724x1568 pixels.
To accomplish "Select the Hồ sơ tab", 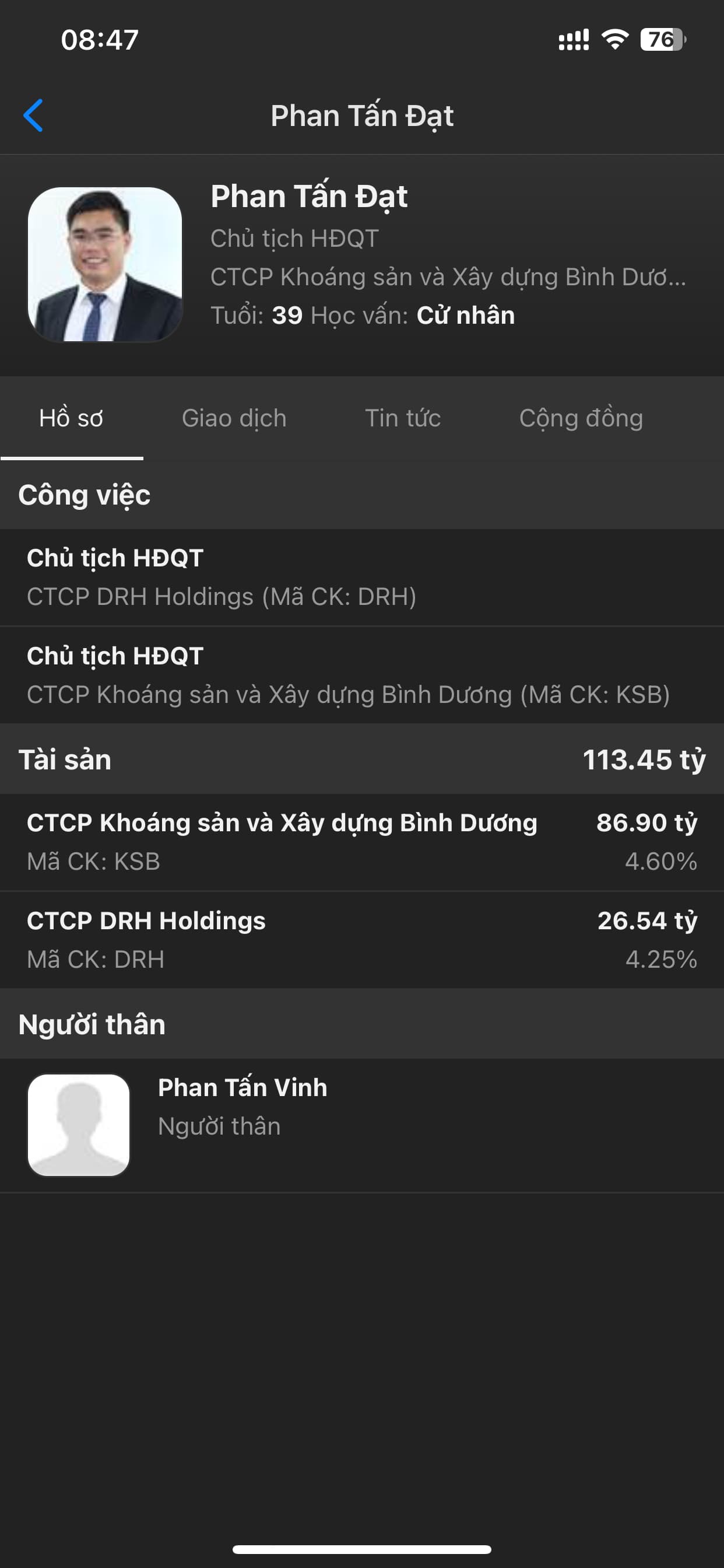I will [71, 419].
